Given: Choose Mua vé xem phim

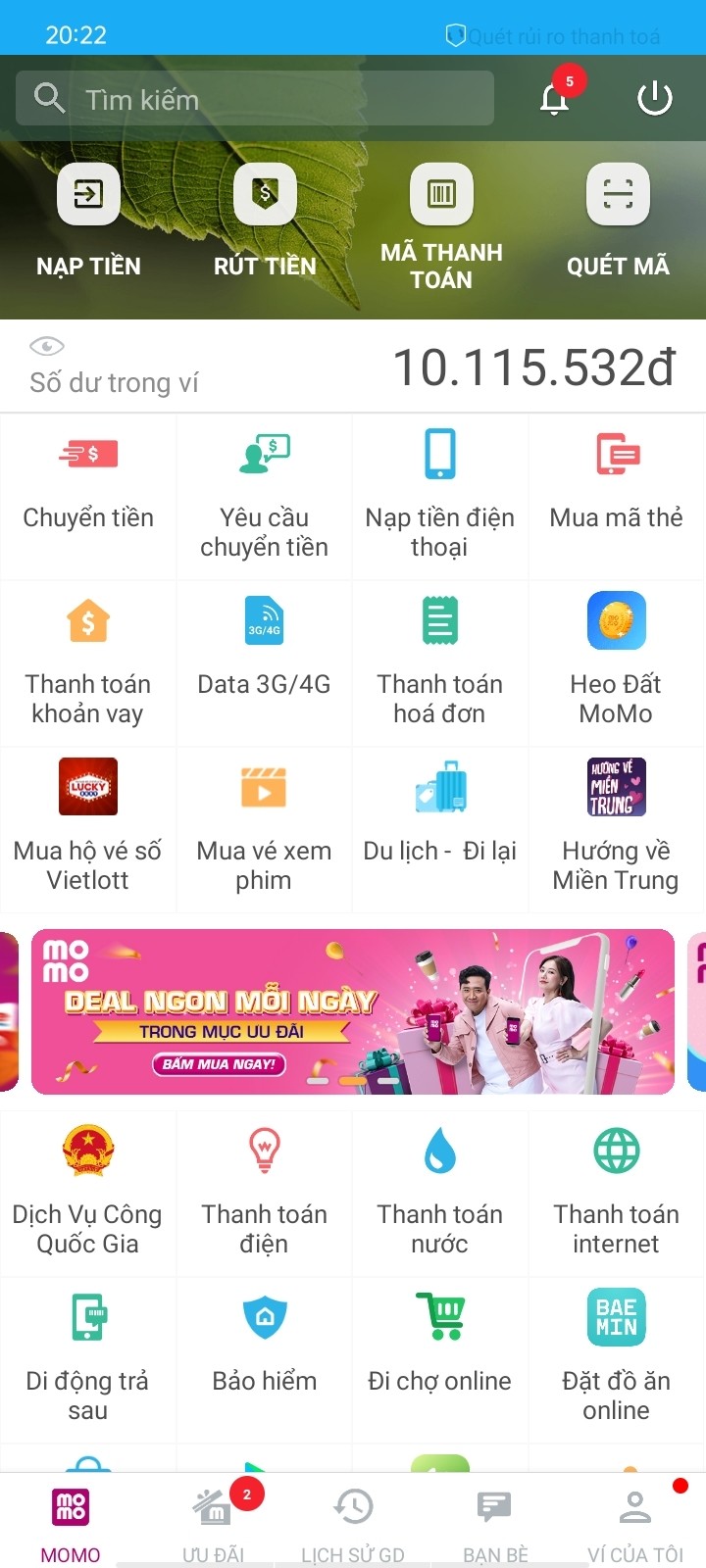Looking at the screenshot, I should point(264,823).
